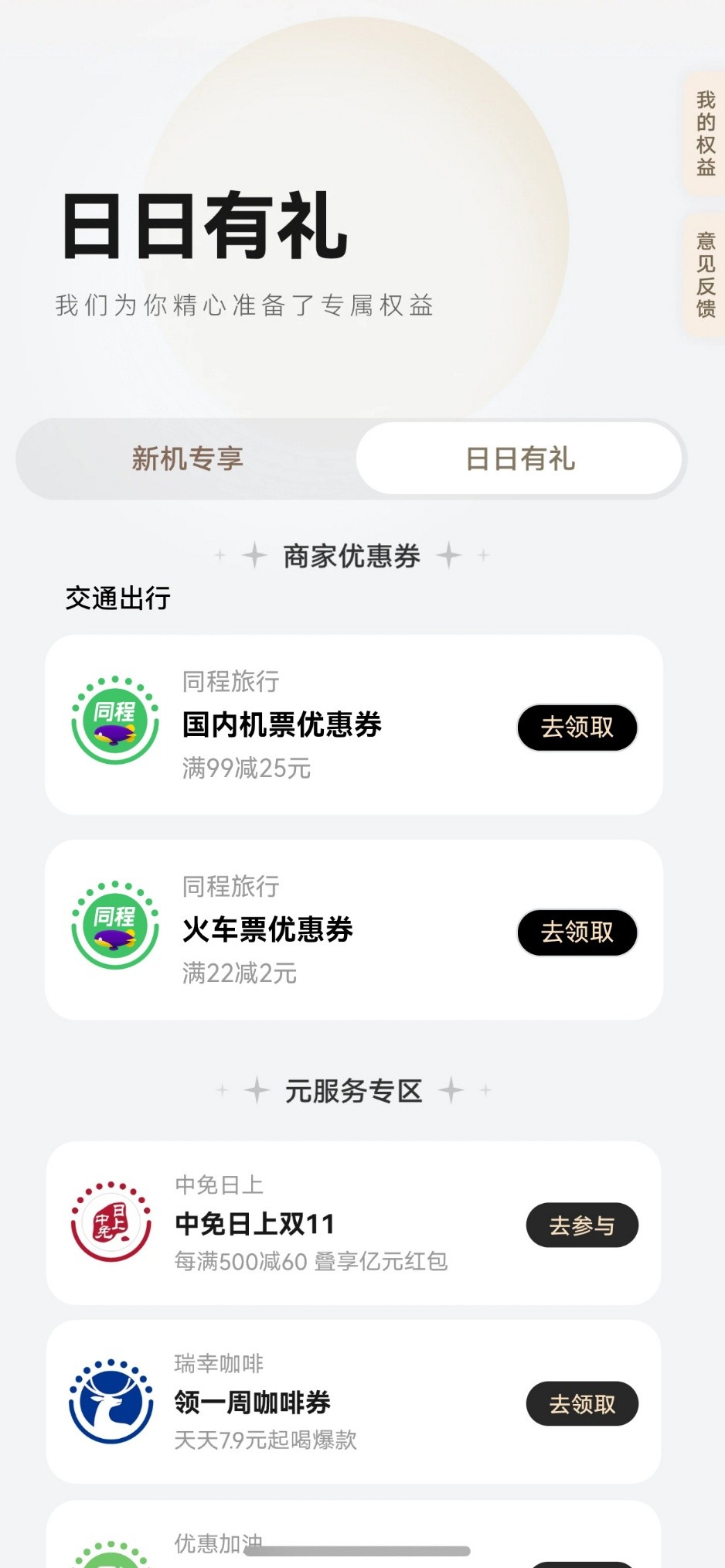Viewport: 725px width, 1568px height.
Task: Open the 瑞幸咖啡 coupon card
Action: 309,1402
